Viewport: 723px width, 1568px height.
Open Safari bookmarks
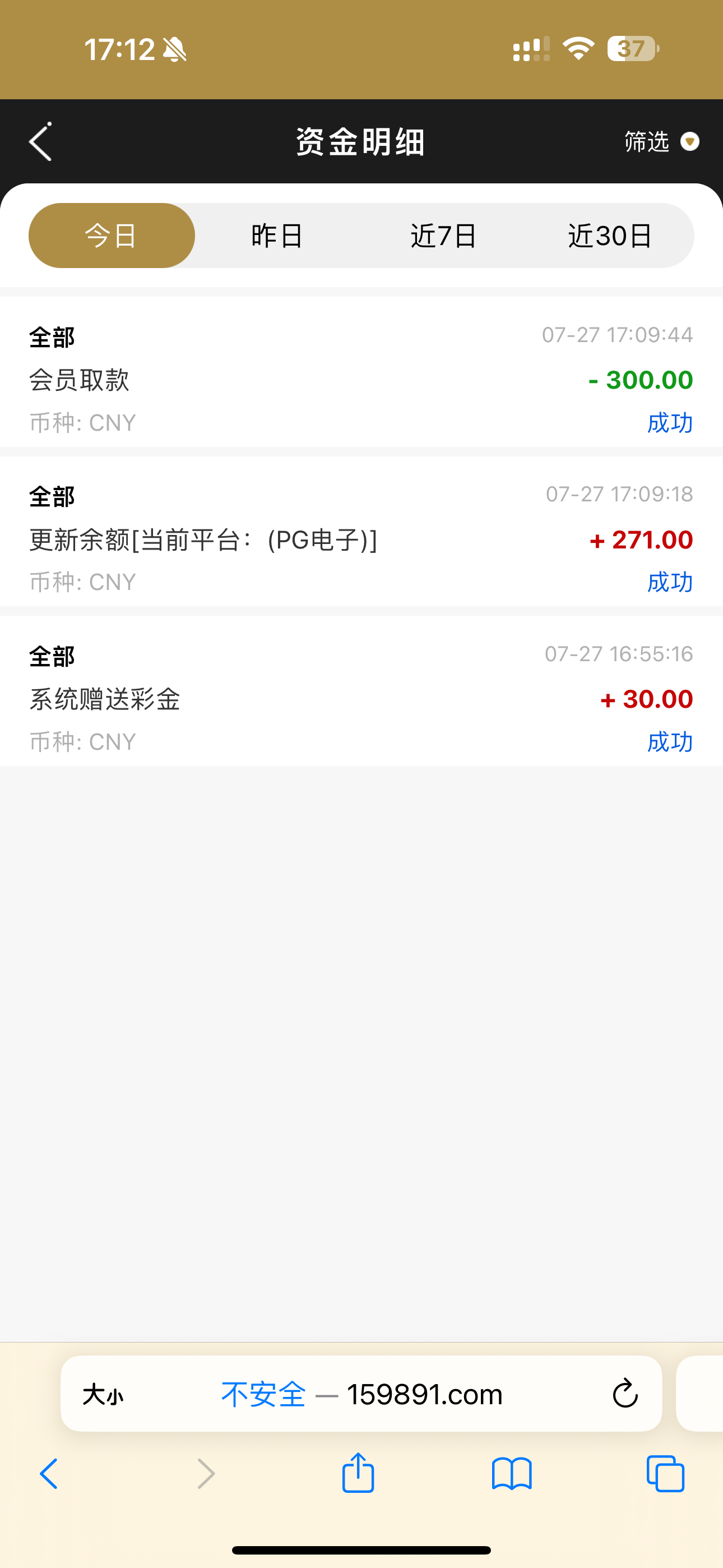pyautogui.click(x=512, y=1474)
